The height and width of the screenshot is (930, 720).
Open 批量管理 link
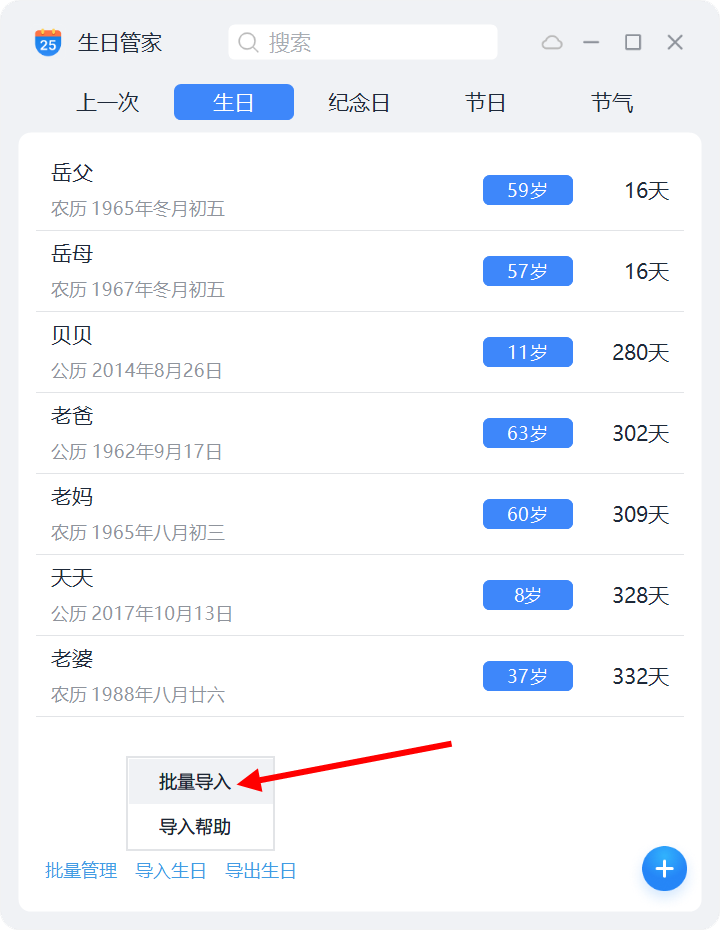coord(81,871)
